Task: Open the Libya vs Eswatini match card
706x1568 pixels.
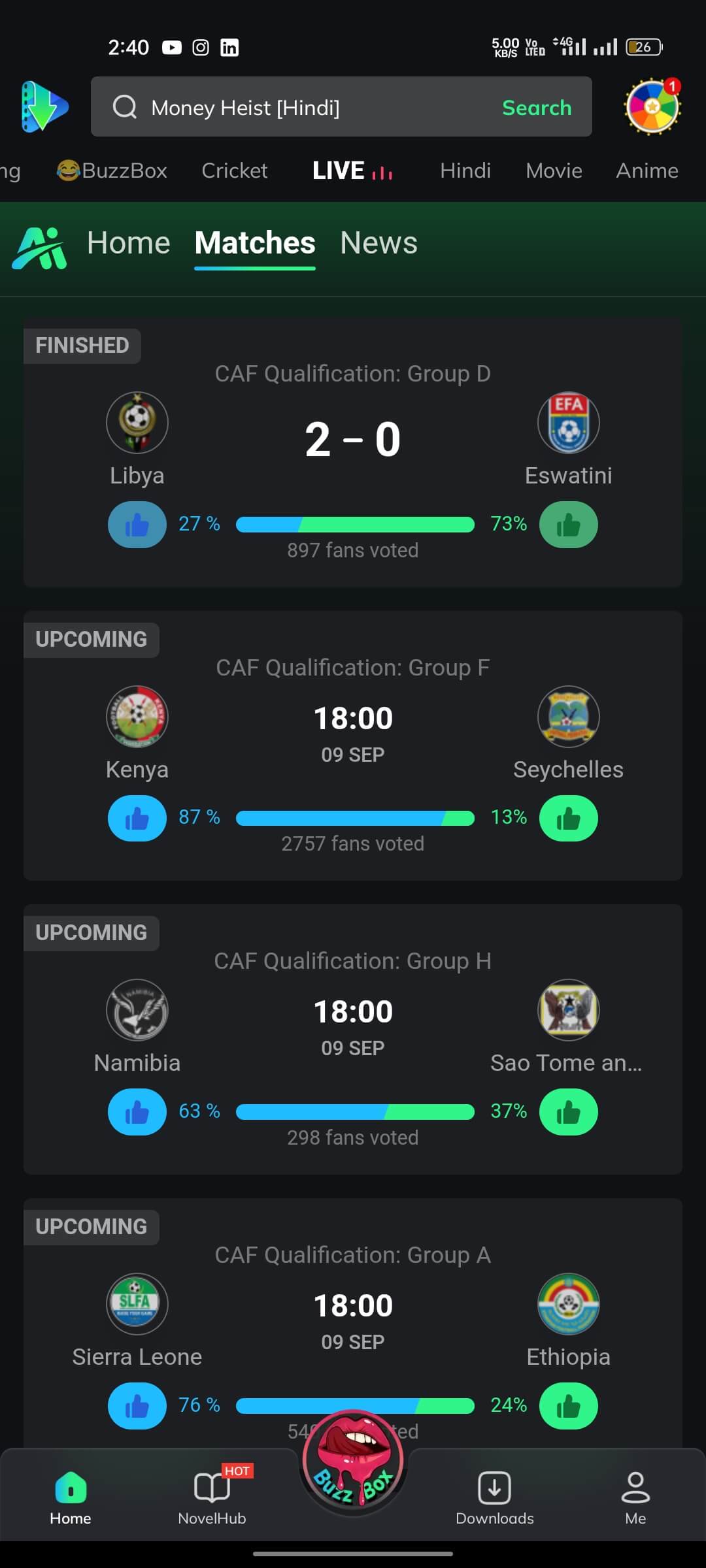Action: 353,452
